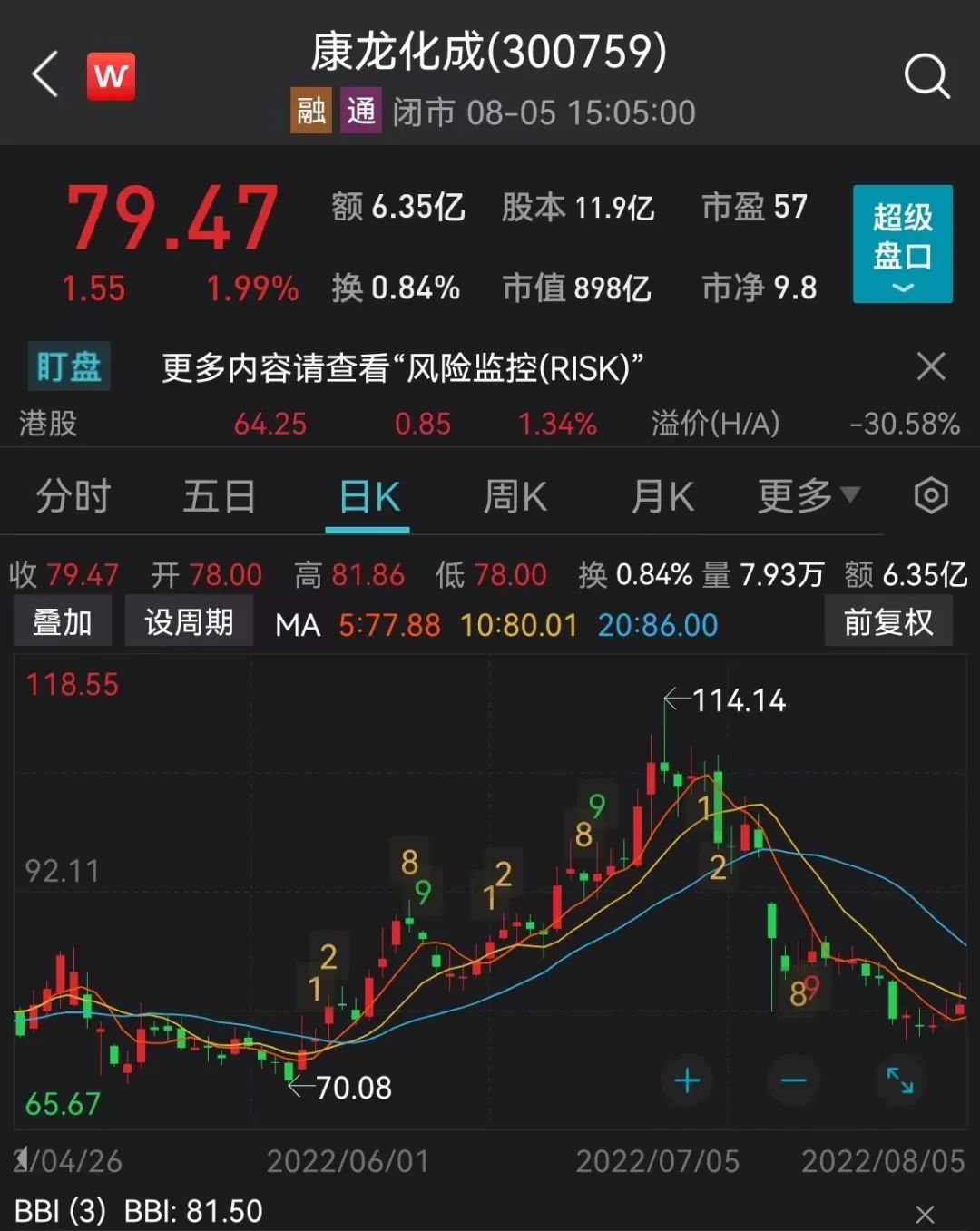Viewport: 980px width, 1231px height.
Task: Tap the 设周期 button
Action: (189, 622)
